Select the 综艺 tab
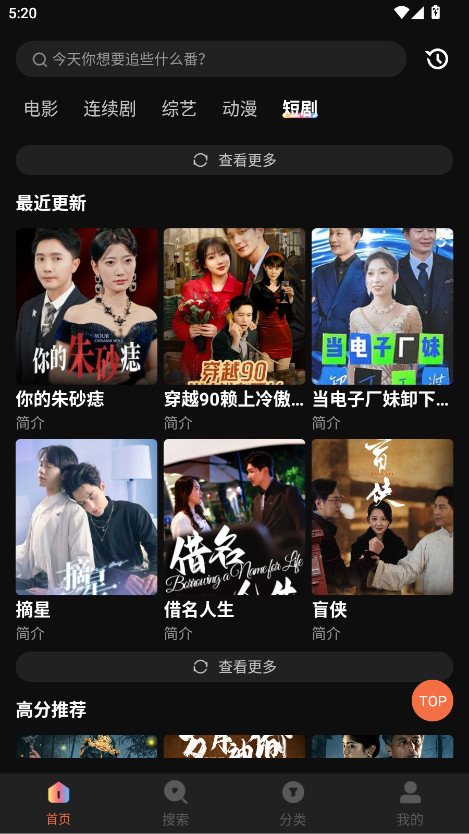 tap(179, 109)
